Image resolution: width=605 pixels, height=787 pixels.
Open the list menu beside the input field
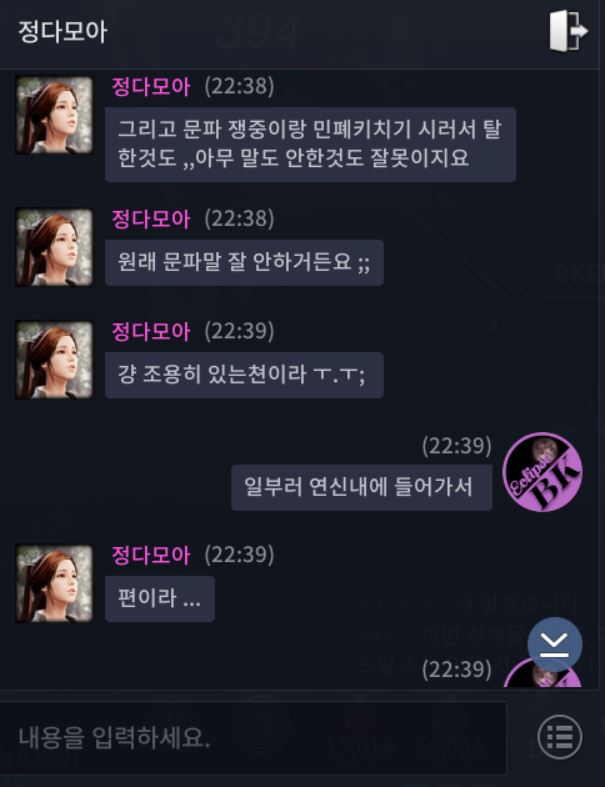pos(560,738)
